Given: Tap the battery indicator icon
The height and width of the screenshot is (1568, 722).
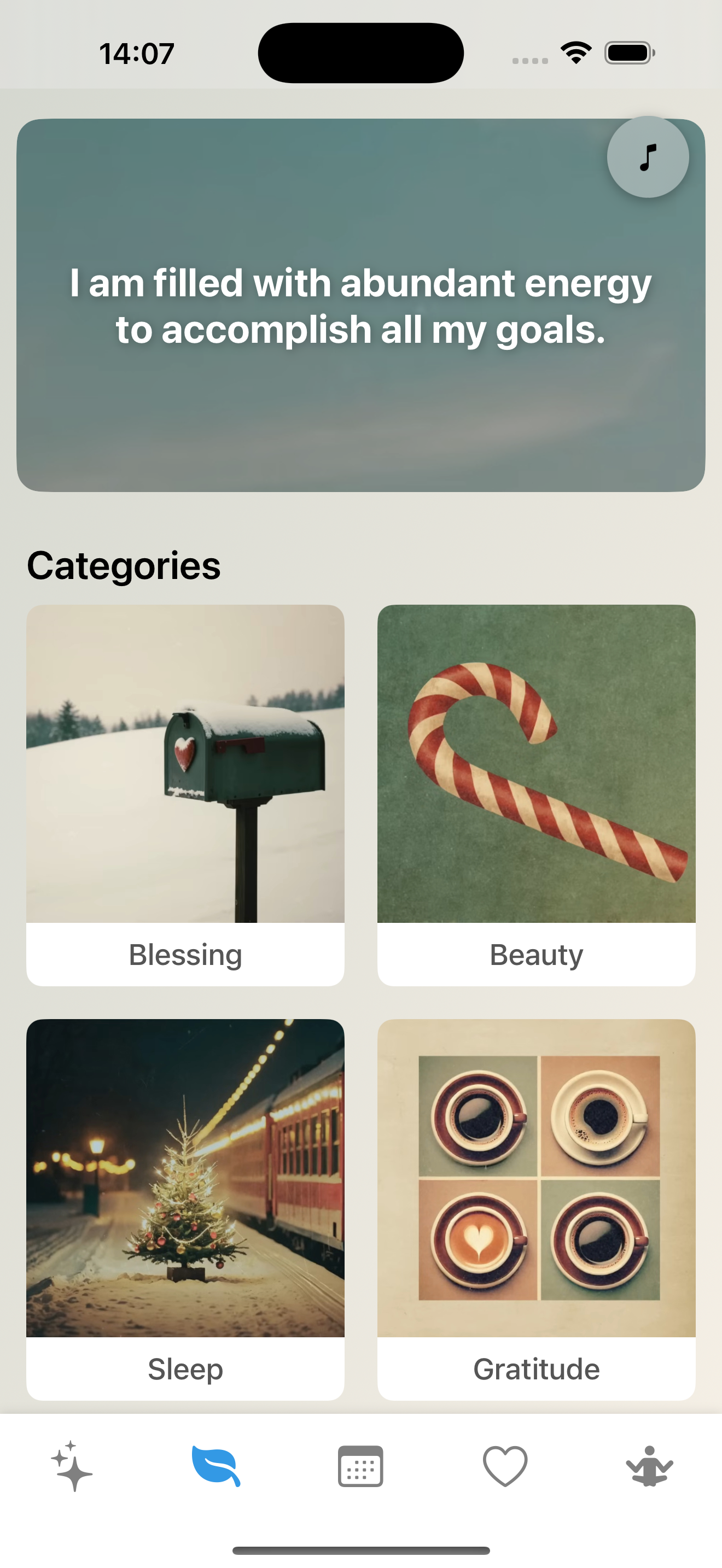Looking at the screenshot, I should tap(628, 53).
